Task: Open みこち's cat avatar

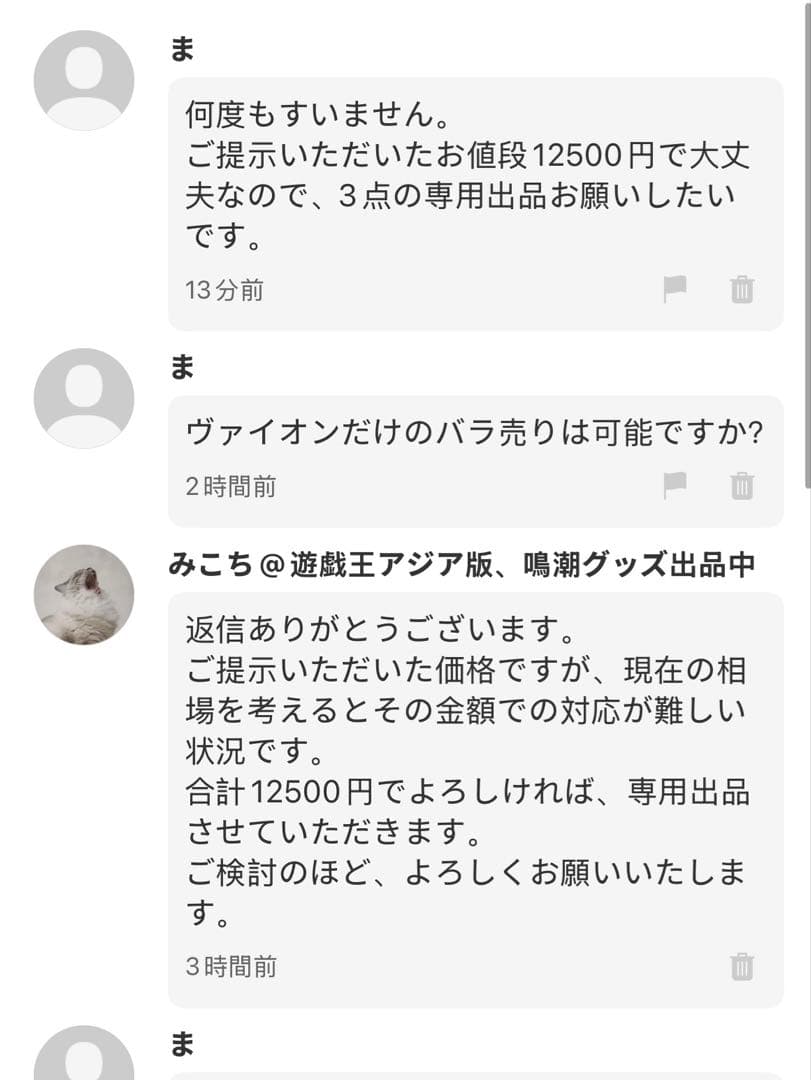Action: (x=84, y=594)
